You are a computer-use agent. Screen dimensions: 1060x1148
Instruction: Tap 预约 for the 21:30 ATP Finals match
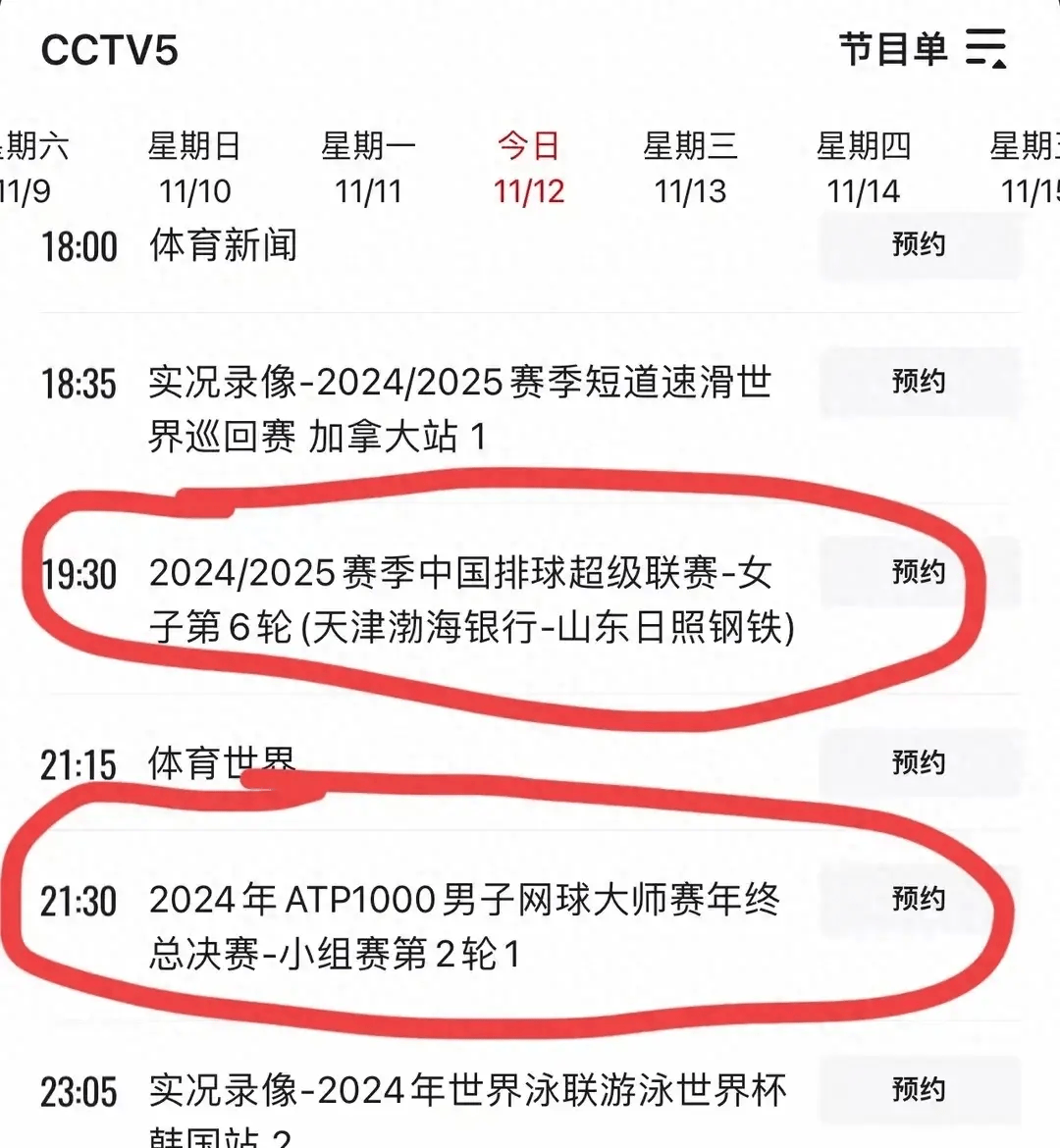pos(919,899)
